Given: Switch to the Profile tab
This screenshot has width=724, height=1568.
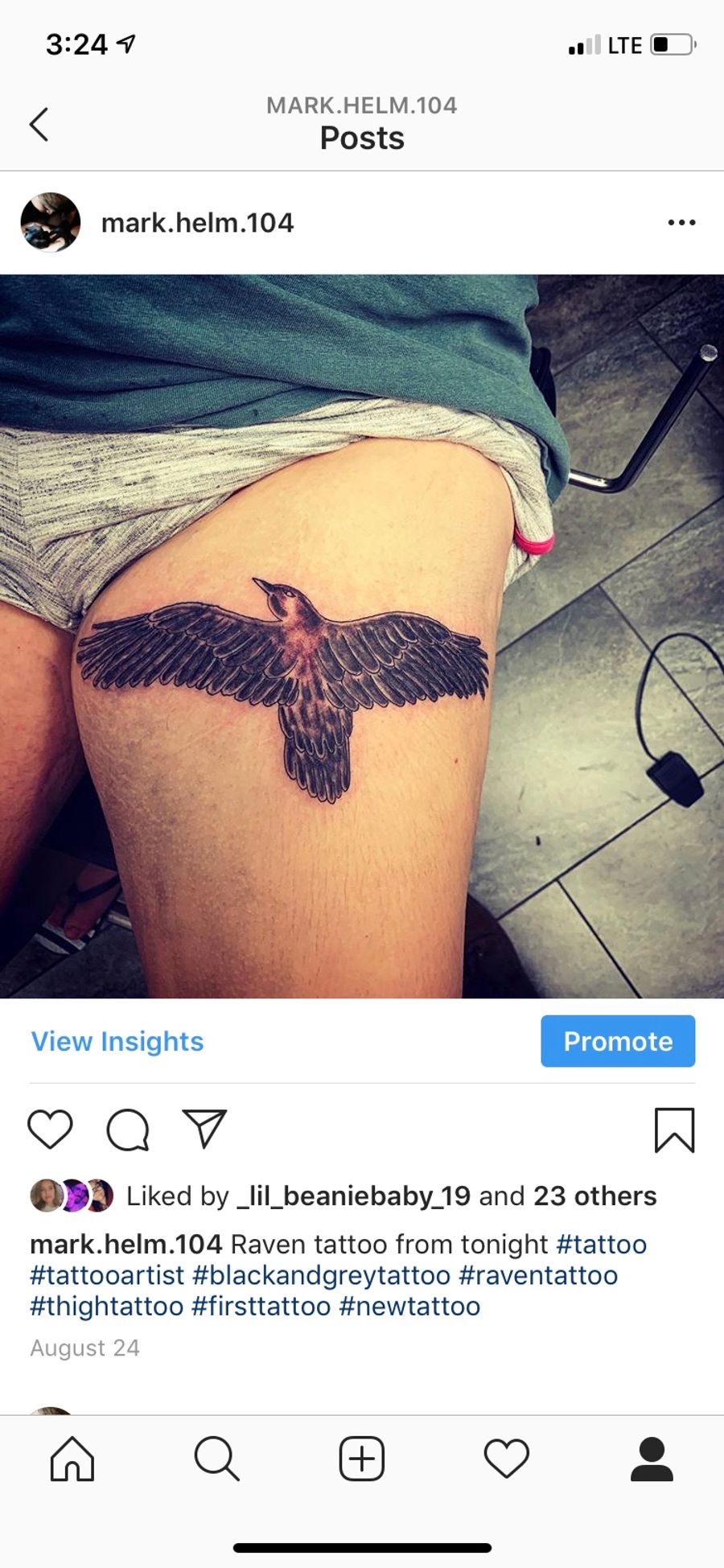Looking at the screenshot, I should (x=652, y=1459).
